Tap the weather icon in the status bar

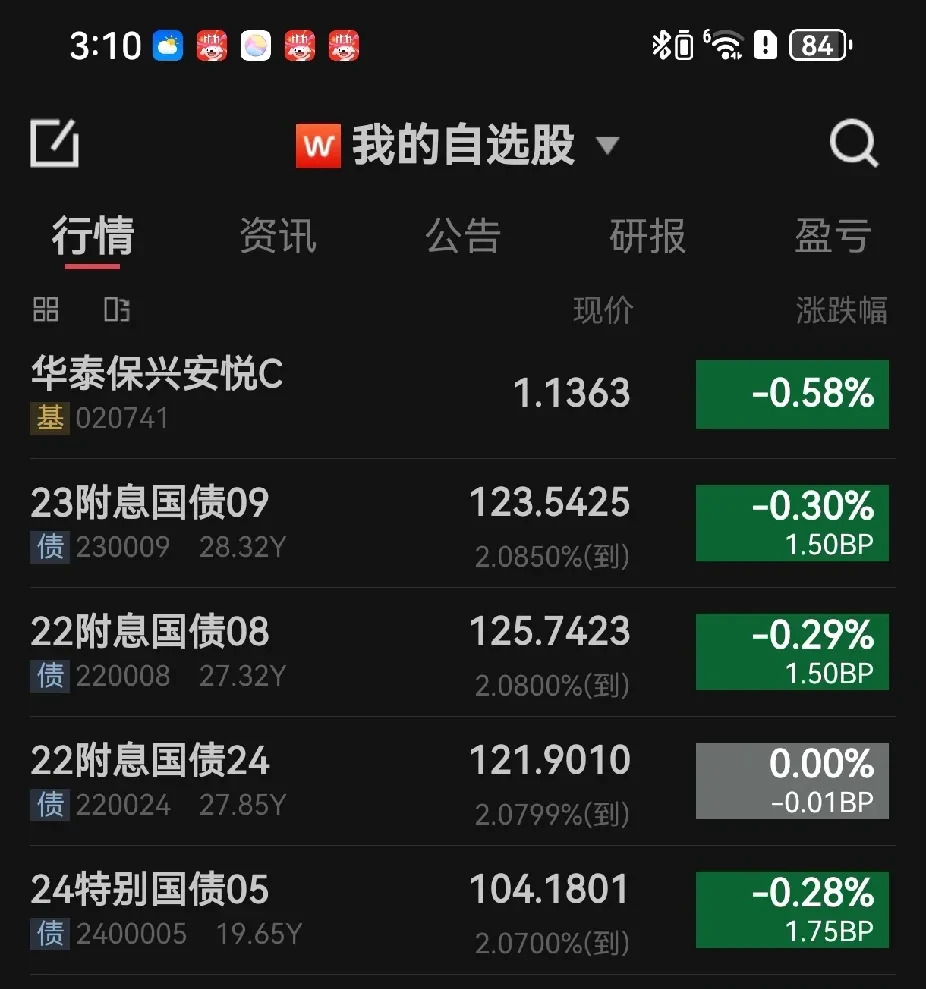(x=168, y=44)
